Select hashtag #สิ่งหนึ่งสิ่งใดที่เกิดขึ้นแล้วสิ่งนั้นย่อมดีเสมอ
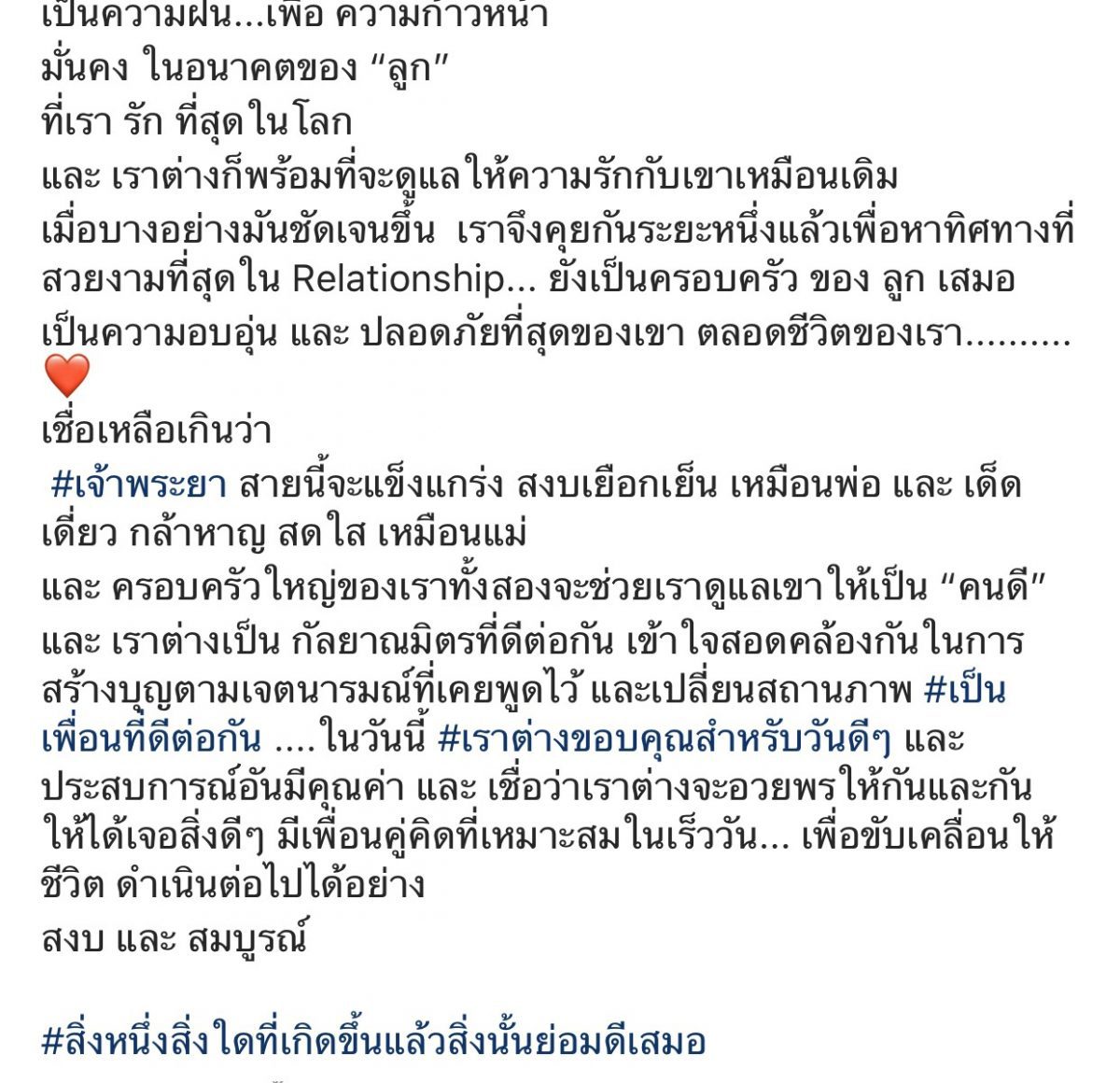1120x1083 pixels. click(x=373, y=1039)
